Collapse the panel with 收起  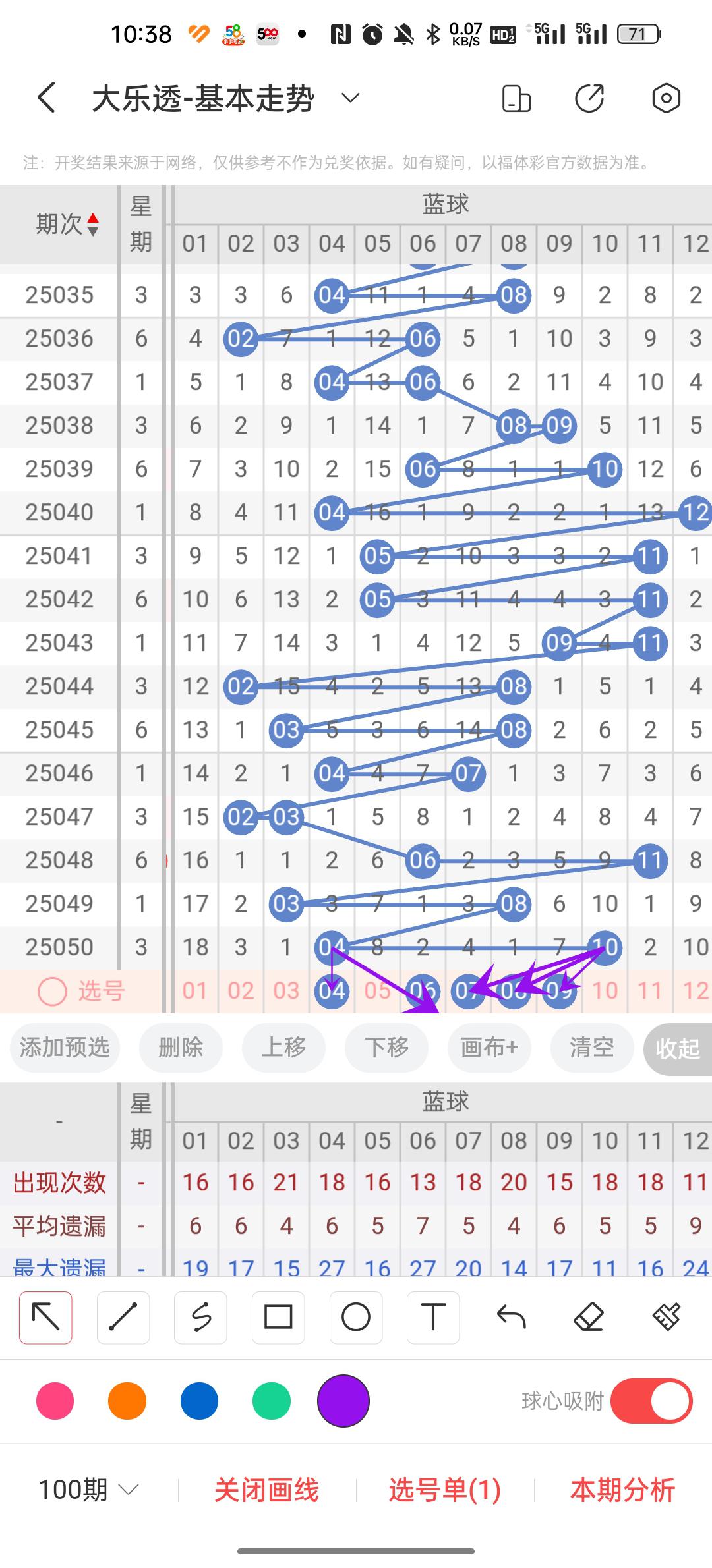tap(678, 1048)
